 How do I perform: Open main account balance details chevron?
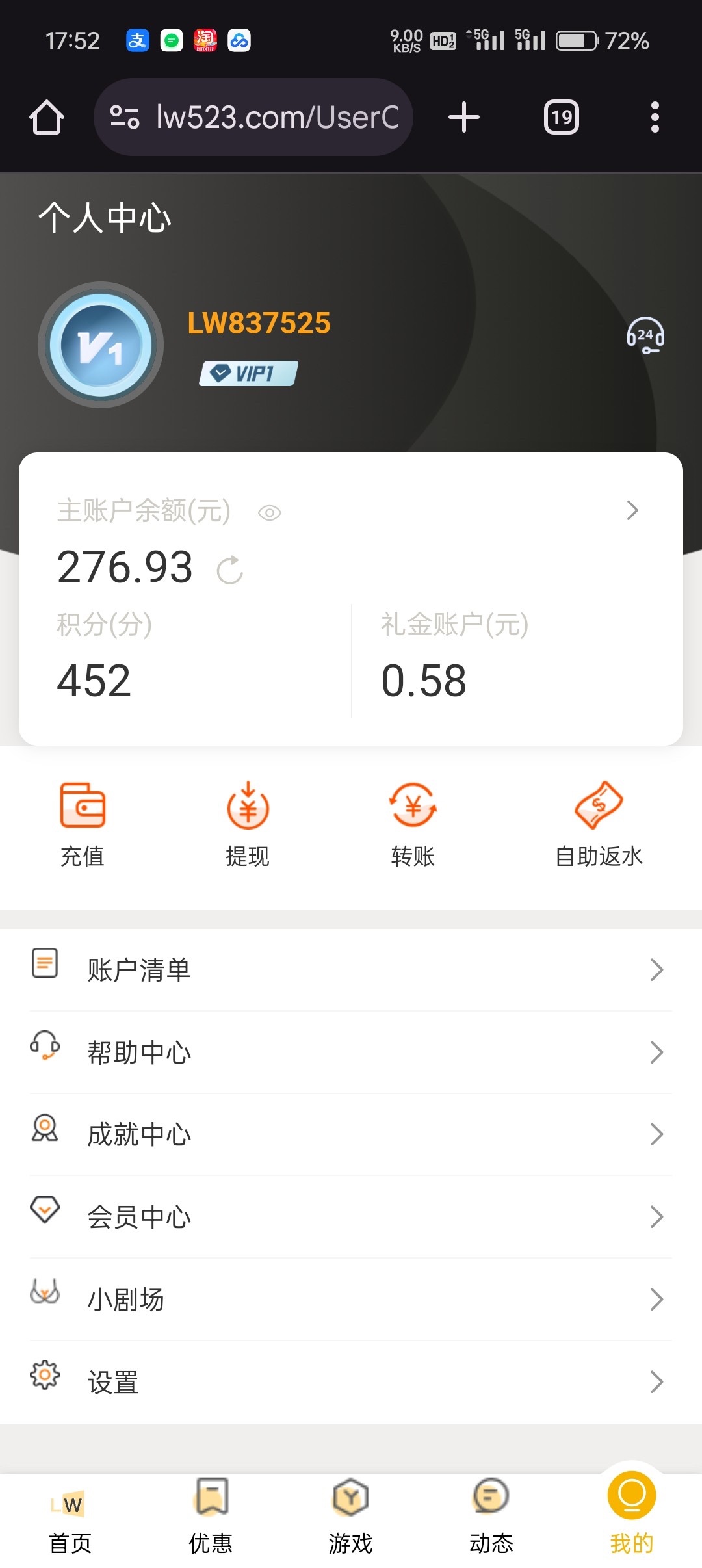click(x=632, y=510)
